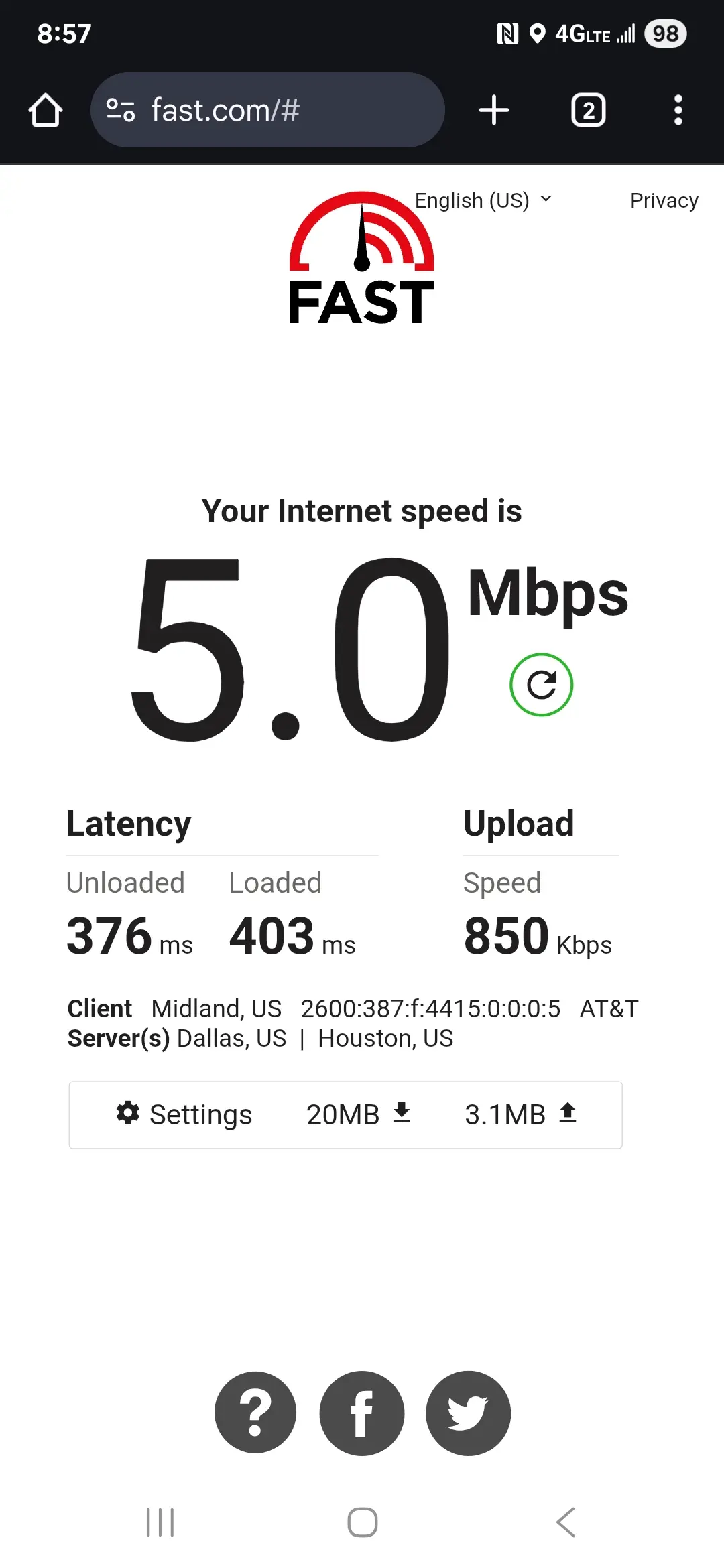Tap the Chrome home icon

(x=45, y=109)
